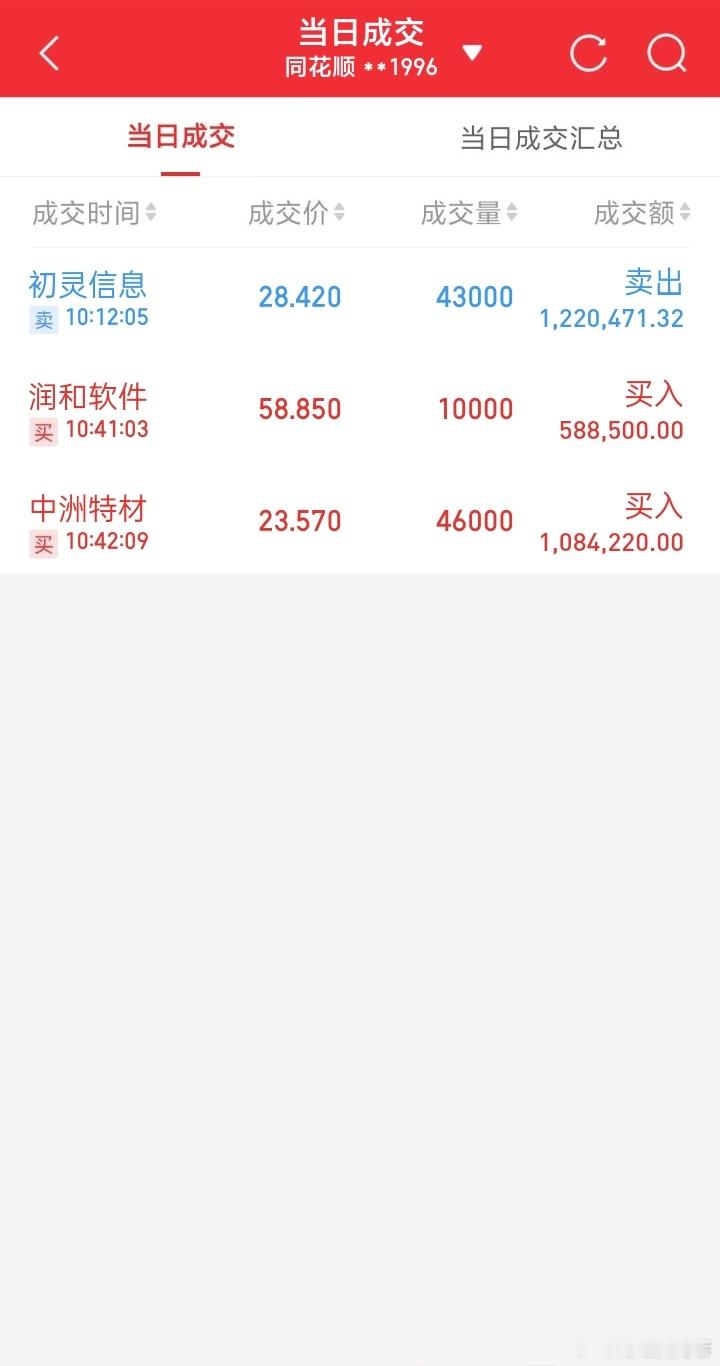Expand the 同花顺 account dropdown
This screenshot has height=1366, width=720.
[x=472, y=52]
